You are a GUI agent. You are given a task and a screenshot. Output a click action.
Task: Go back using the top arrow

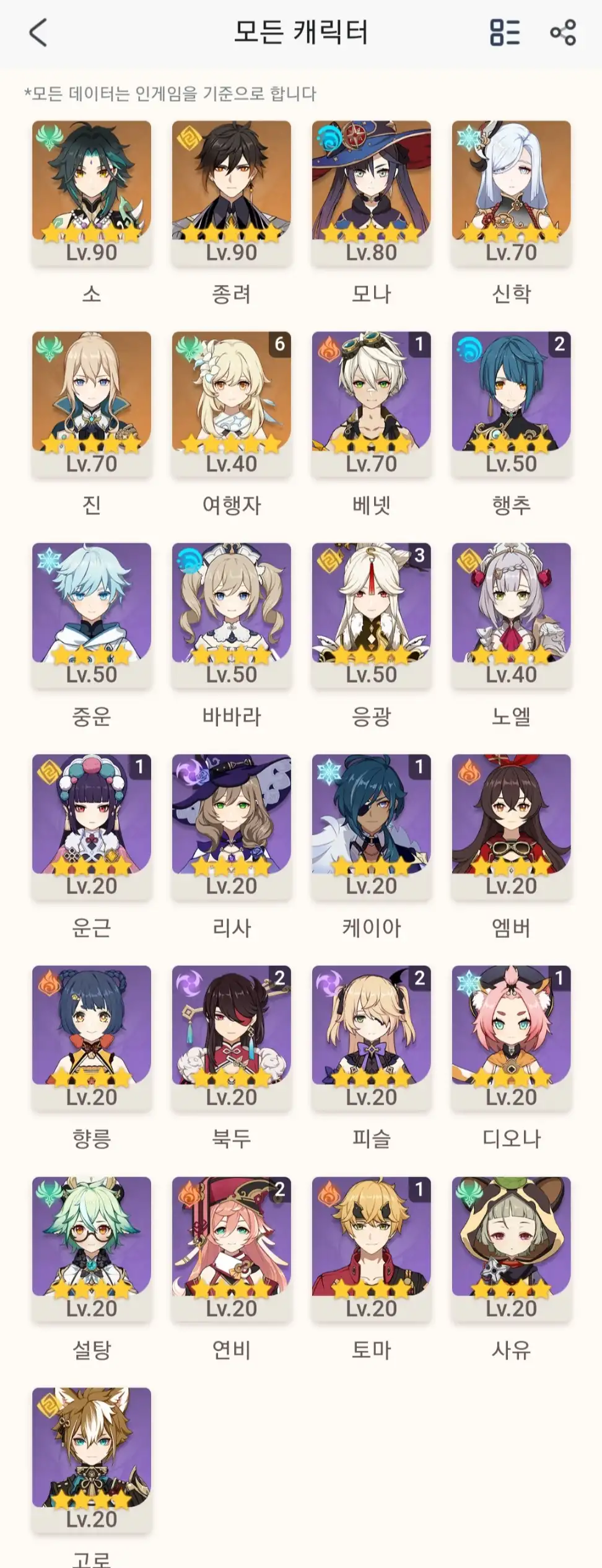click(38, 32)
